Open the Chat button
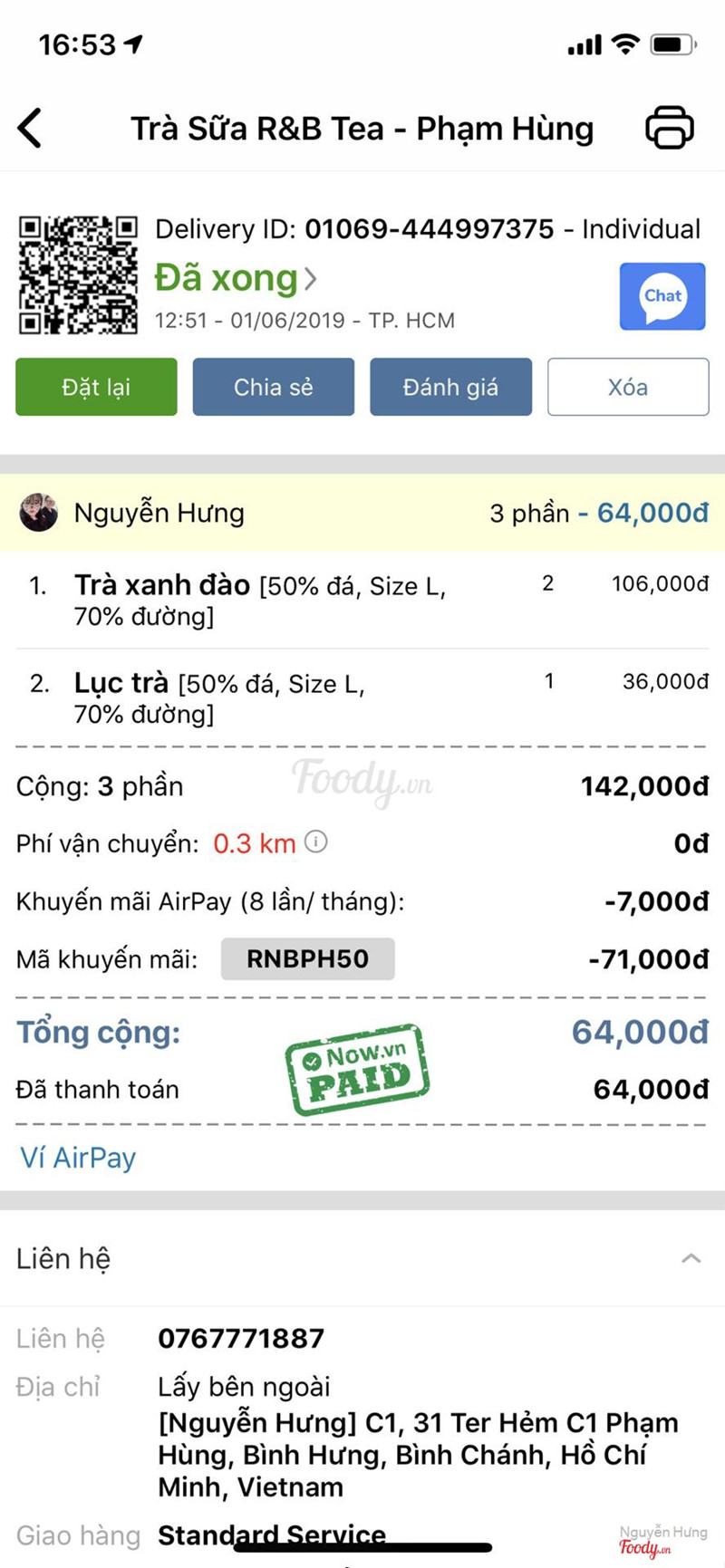Viewport: 725px width, 1568px height. pos(662,296)
